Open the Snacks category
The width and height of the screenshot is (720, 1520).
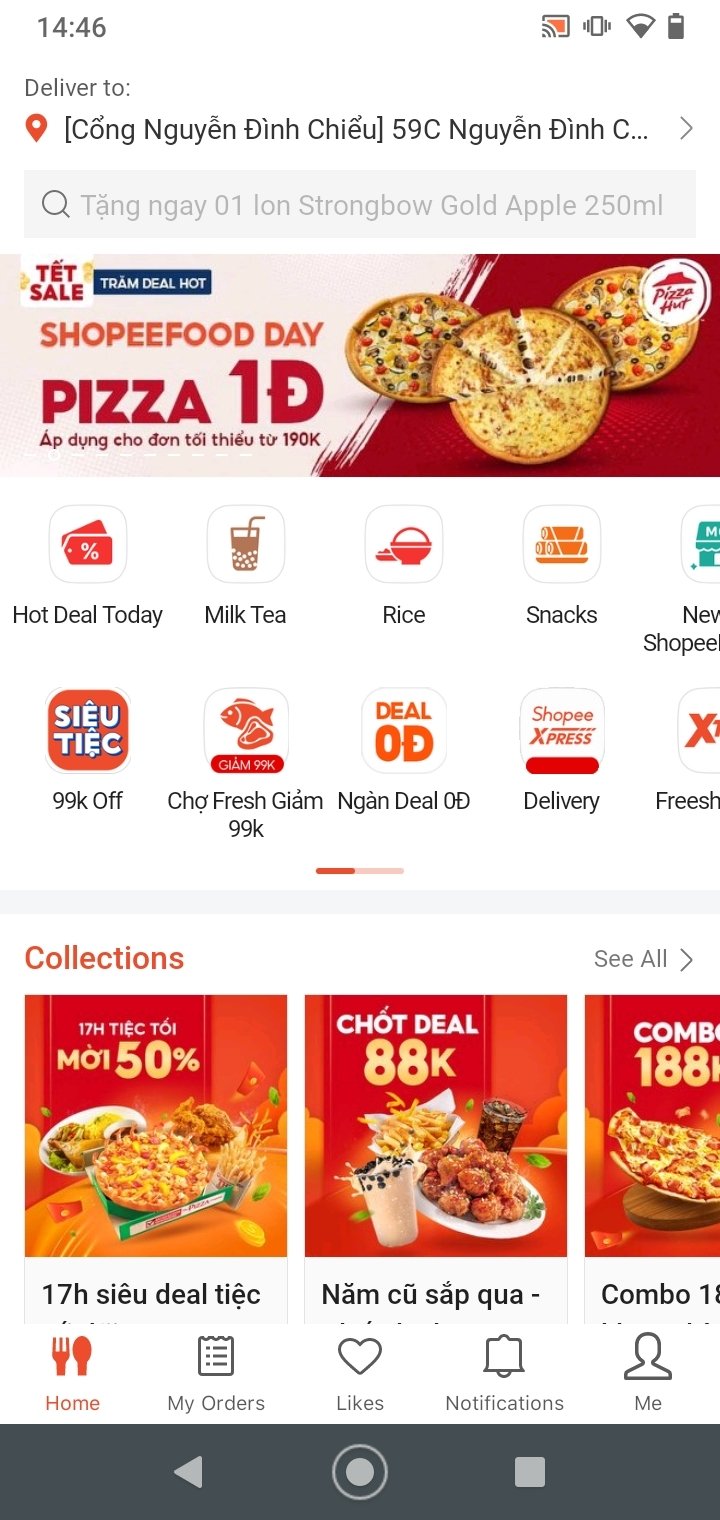(562, 567)
